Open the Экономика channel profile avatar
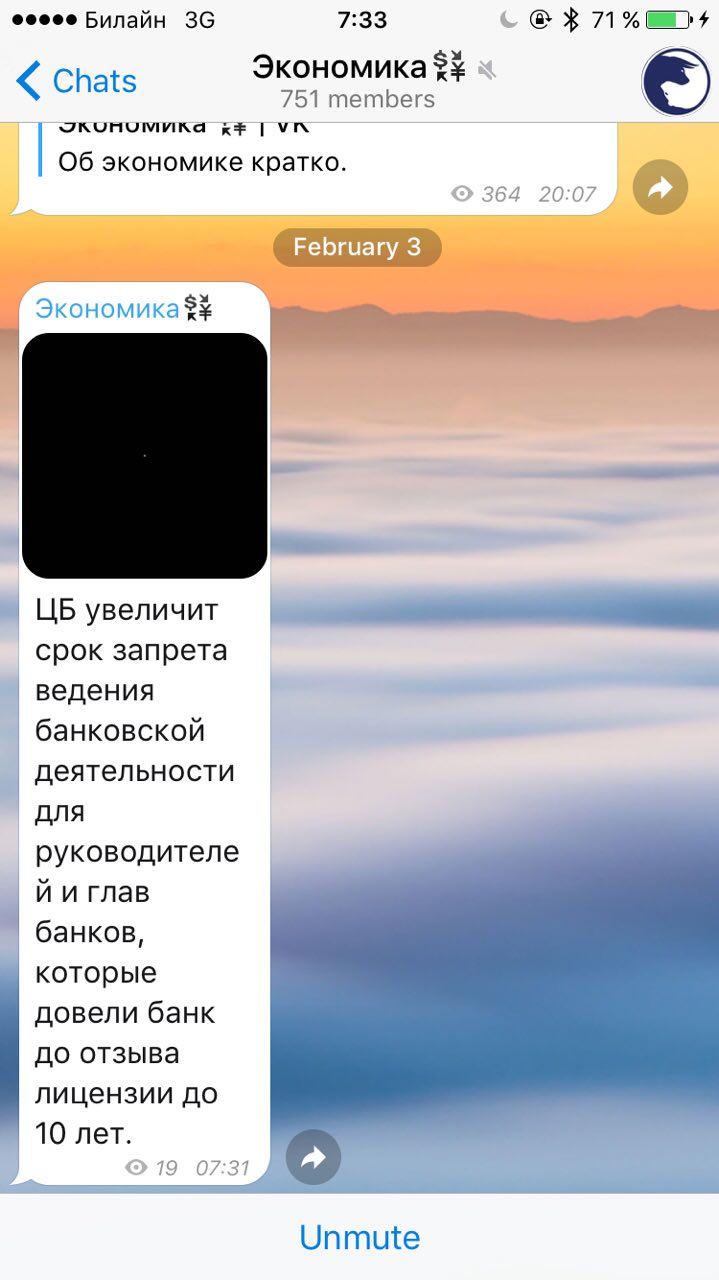719x1280 pixels. pyautogui.click(x=675, y=82)
